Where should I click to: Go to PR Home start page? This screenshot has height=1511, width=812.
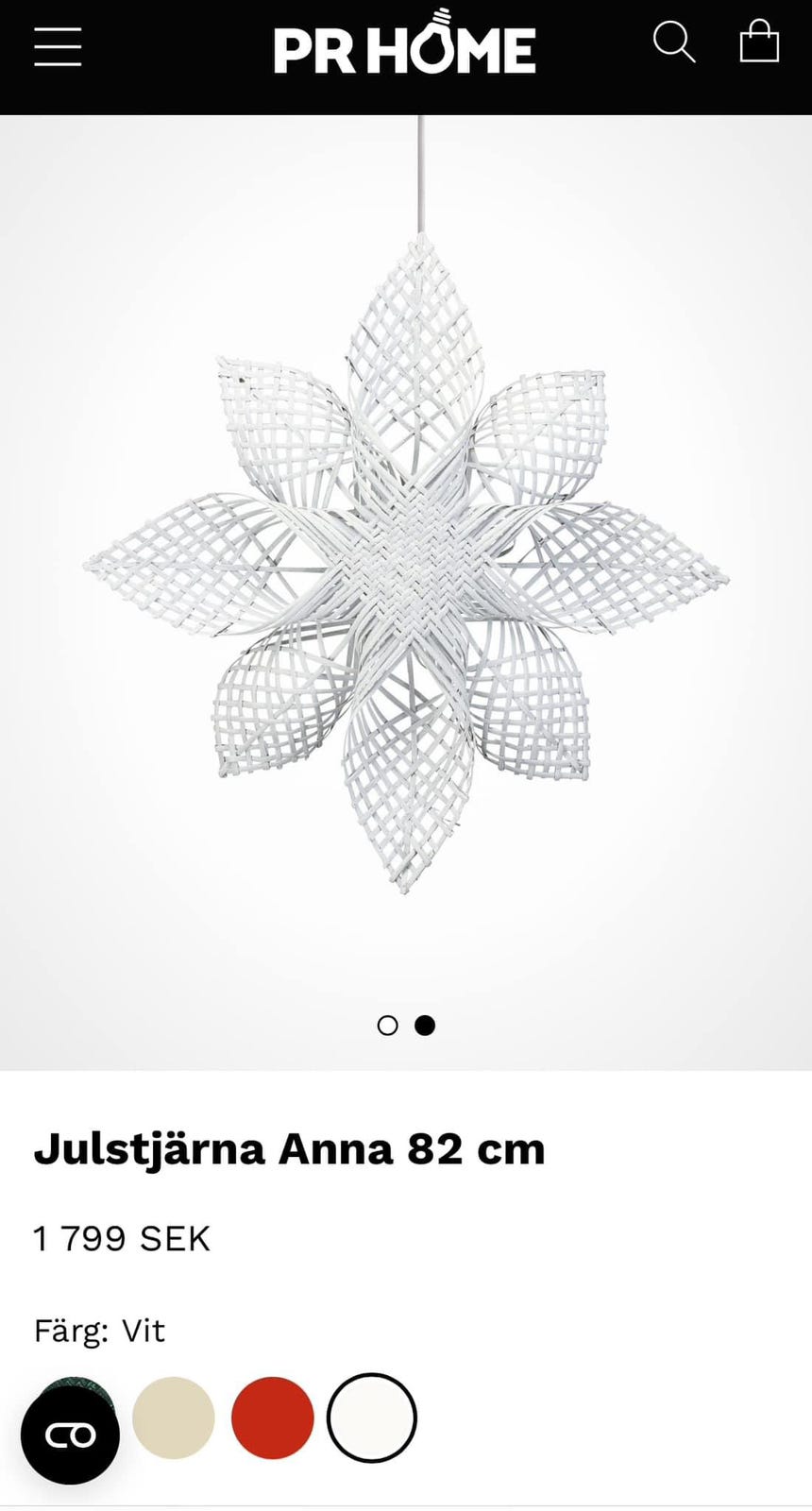point(405,45)
